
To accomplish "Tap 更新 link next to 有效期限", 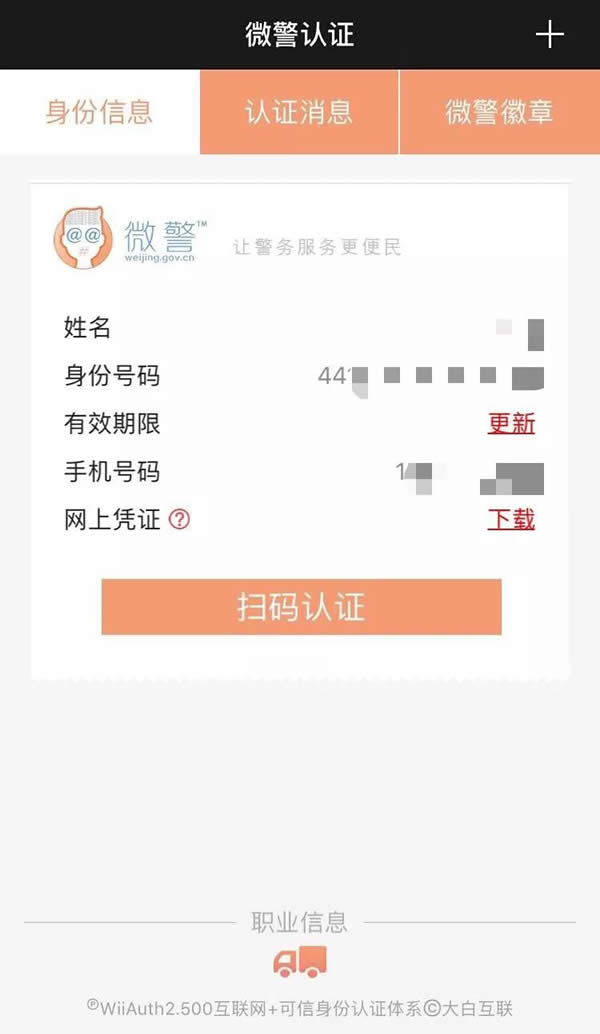I will pos(511,424).
